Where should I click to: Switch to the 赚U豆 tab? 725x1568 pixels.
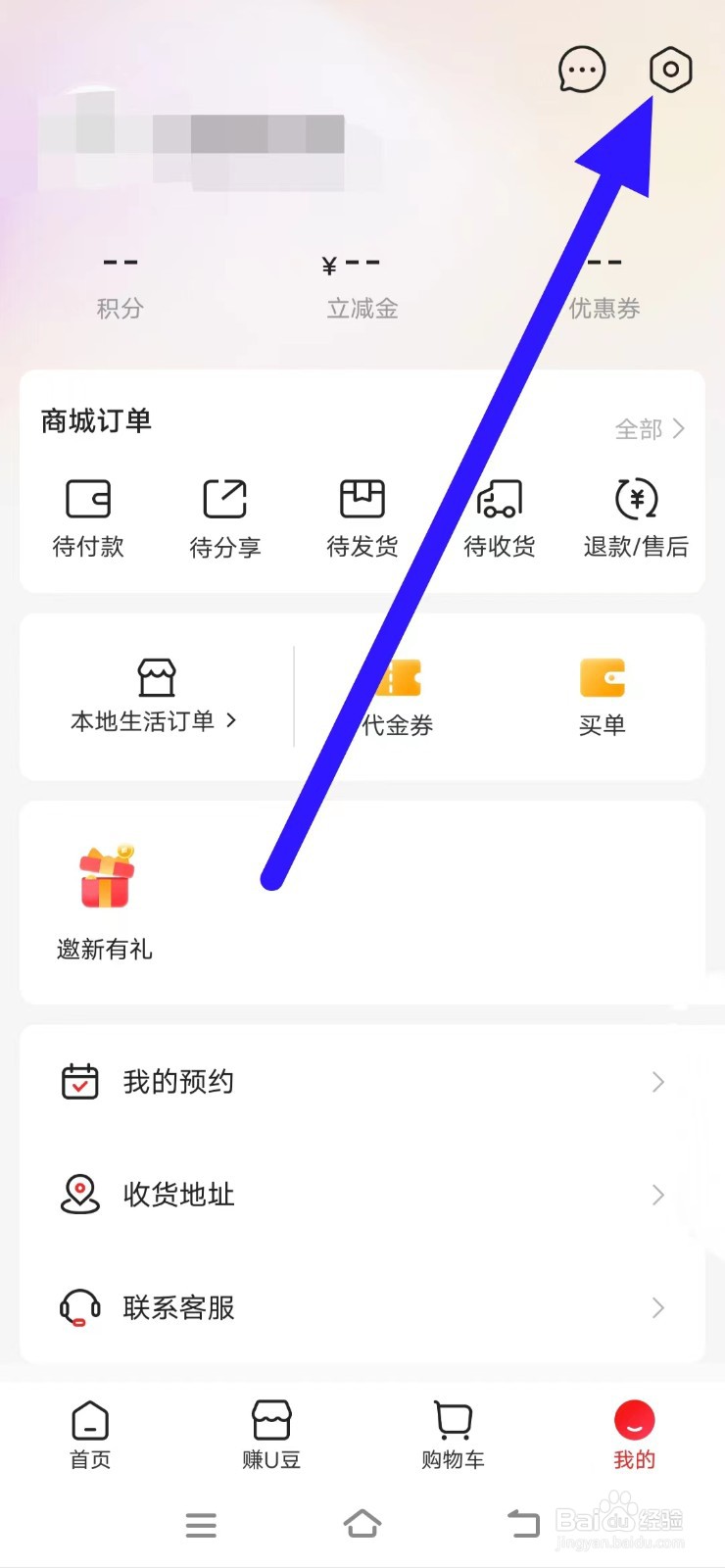pos(271,1436)
